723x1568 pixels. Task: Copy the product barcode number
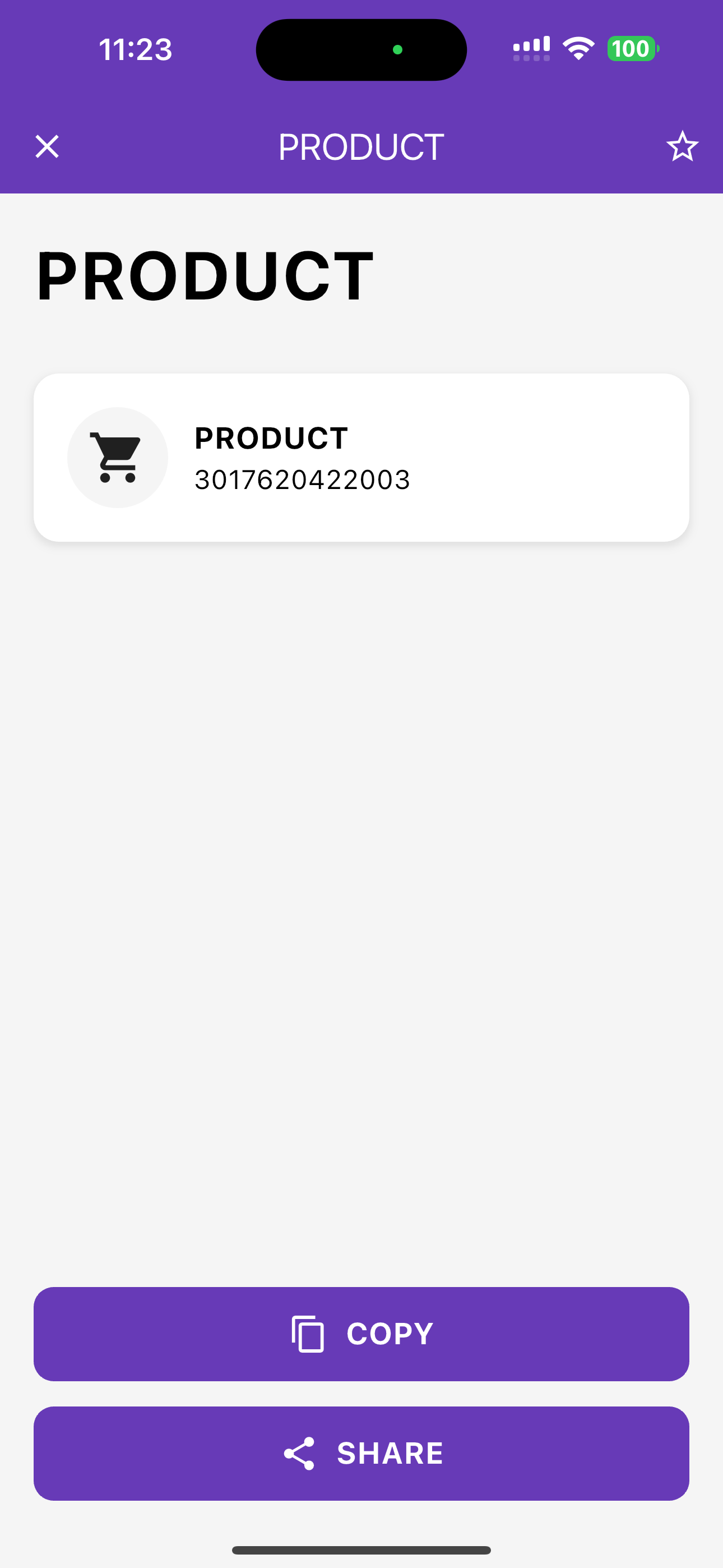coord(361,1334)
